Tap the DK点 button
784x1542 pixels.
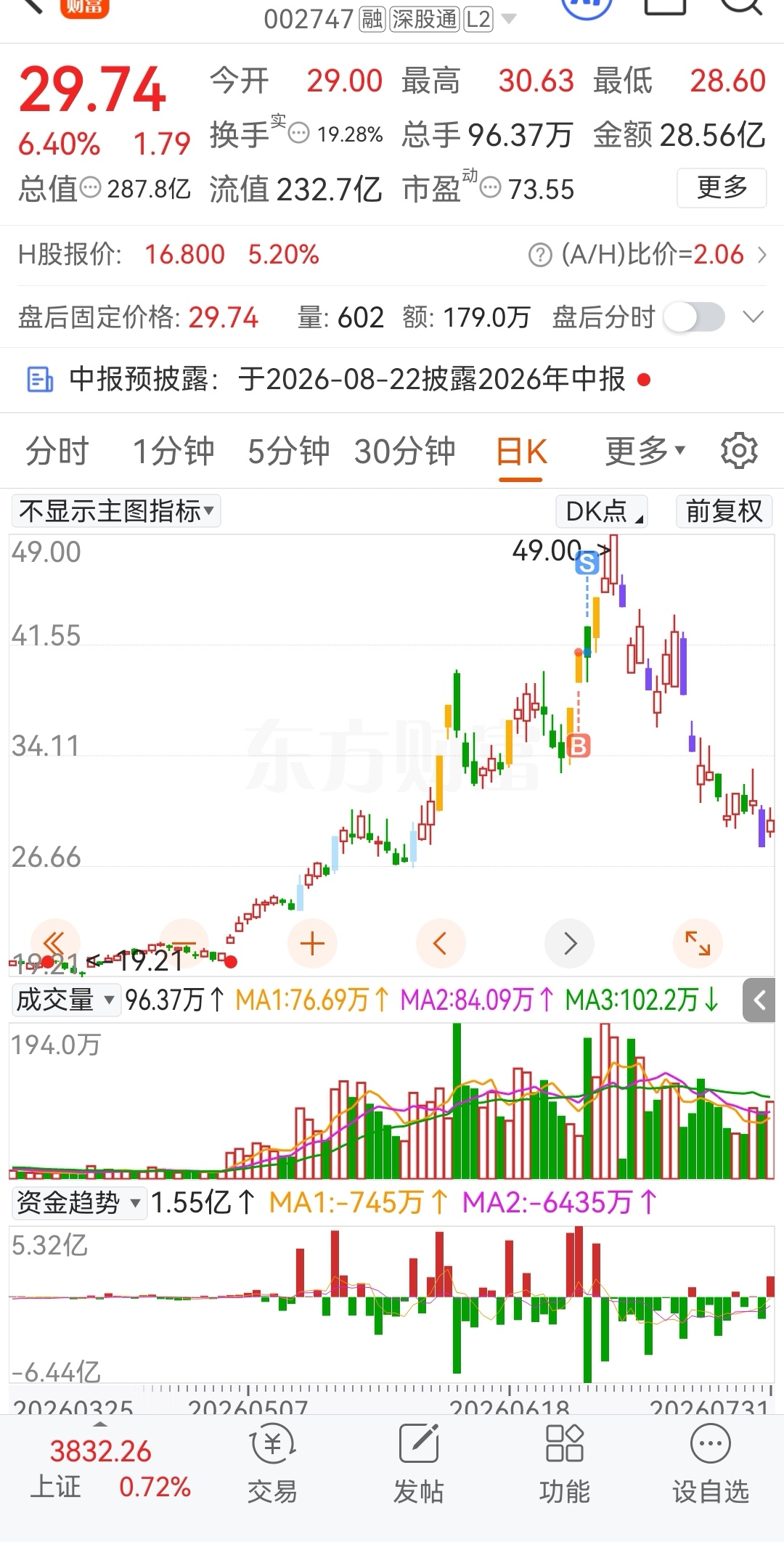click(x=602, y=511)
